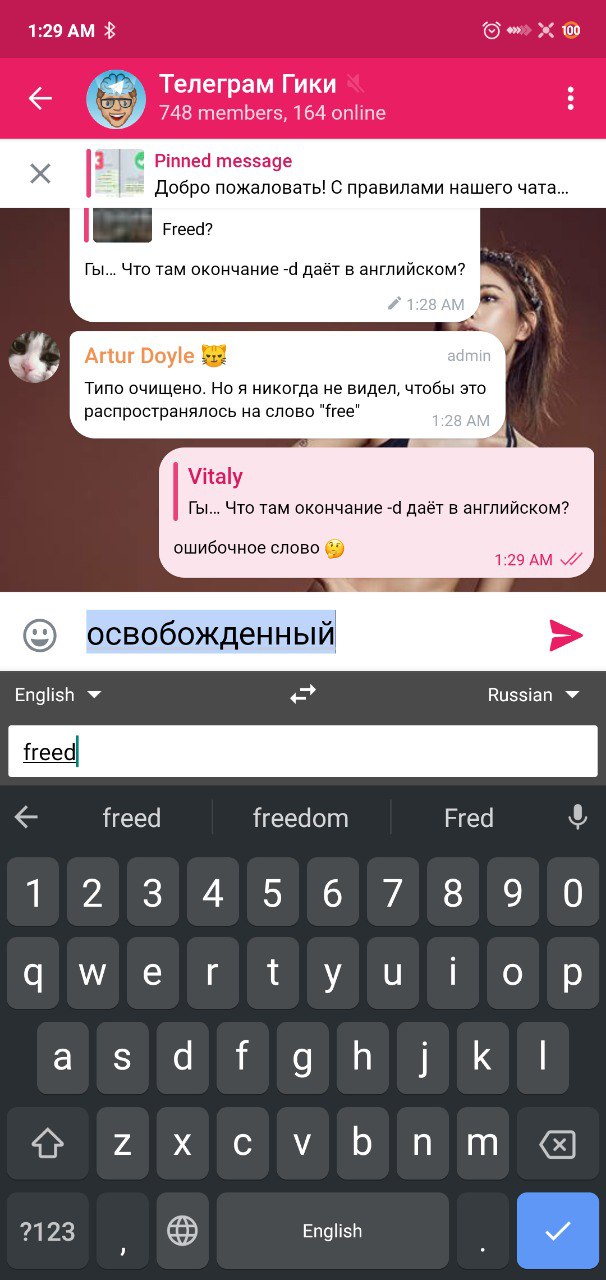Delete a character with backspace
Viewport: 606px width, 1280px height.
(x=557, y=1144)
